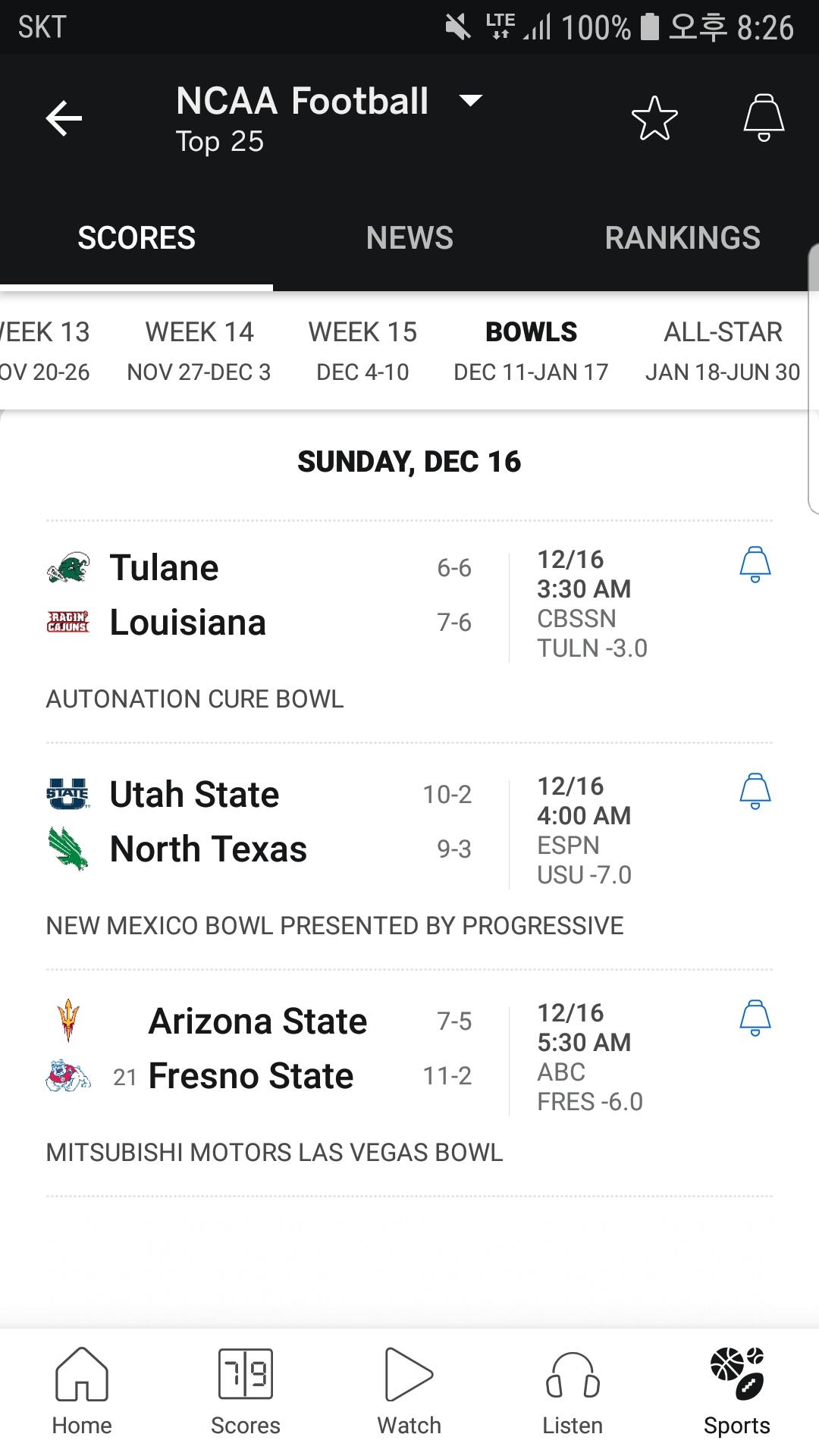Select the All-Star schedule
Screen dimensions: 819x1456
722,351
